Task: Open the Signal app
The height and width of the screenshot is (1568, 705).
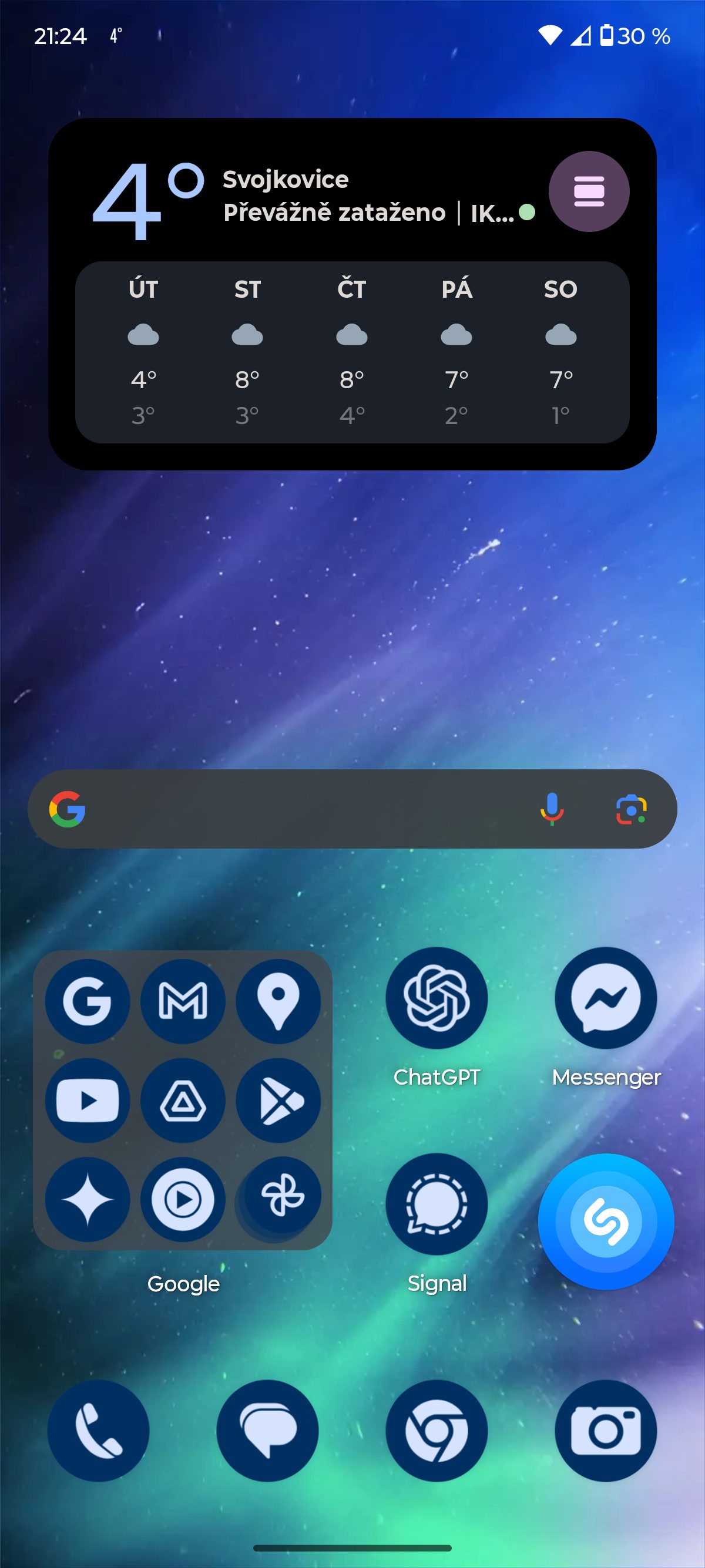Action: pos(437,1204)
